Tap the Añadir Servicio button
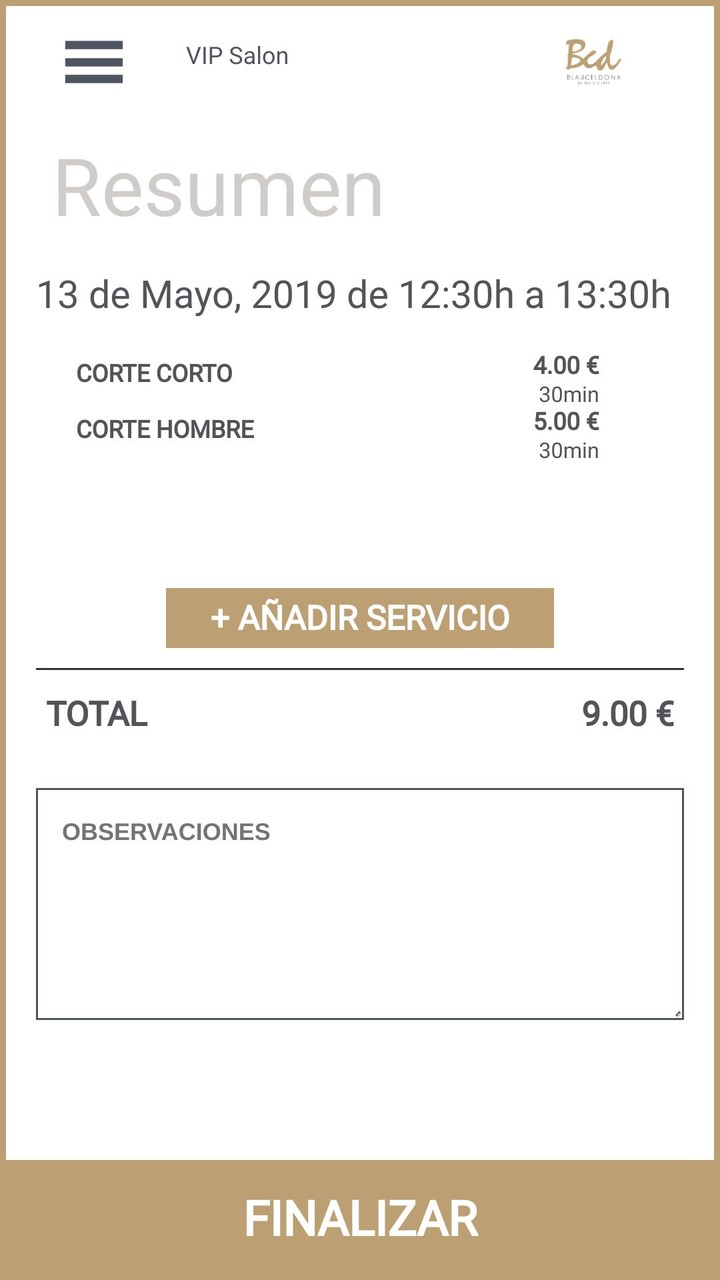 [359, 618]
